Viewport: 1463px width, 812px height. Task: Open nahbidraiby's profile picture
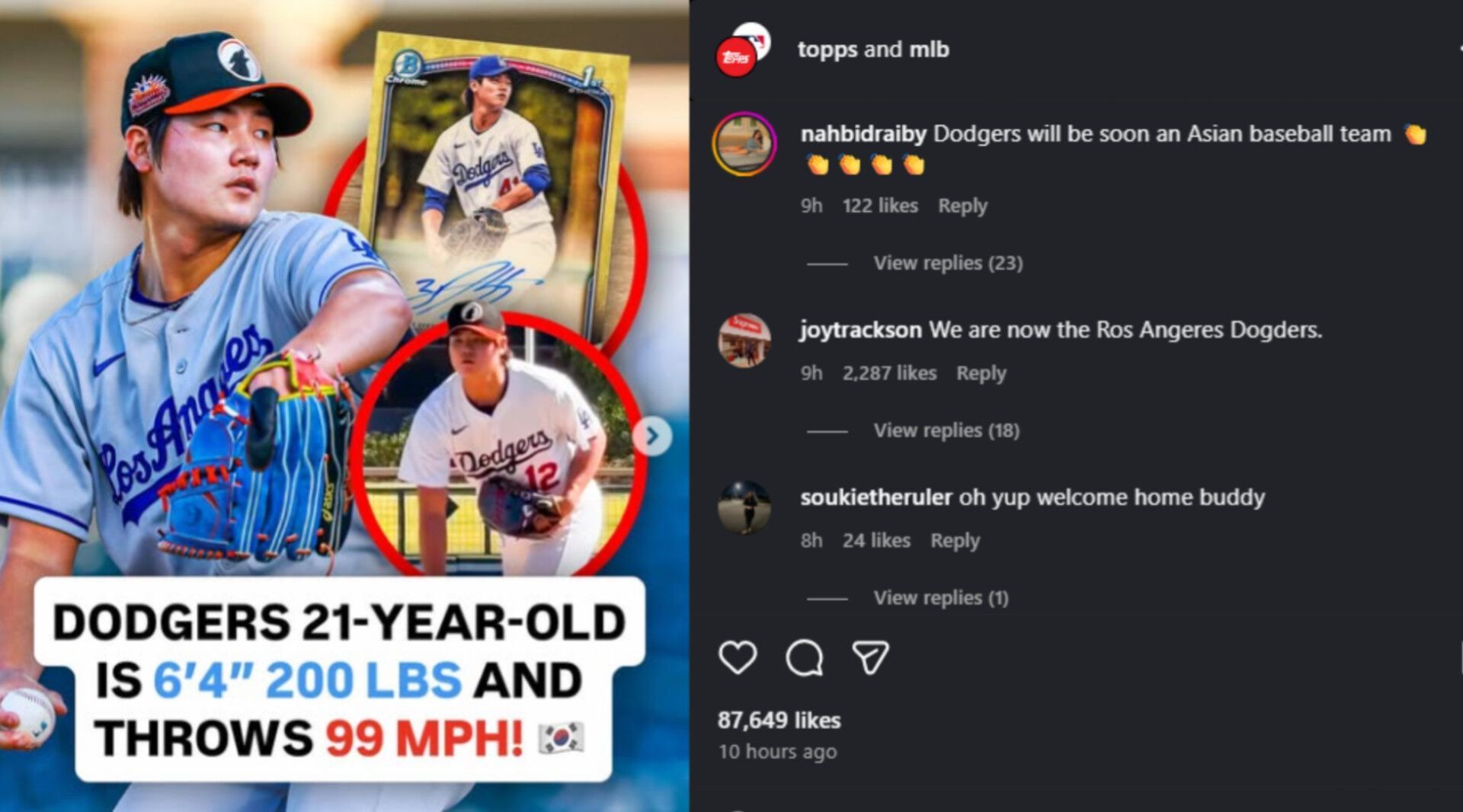tap(744, 143)
